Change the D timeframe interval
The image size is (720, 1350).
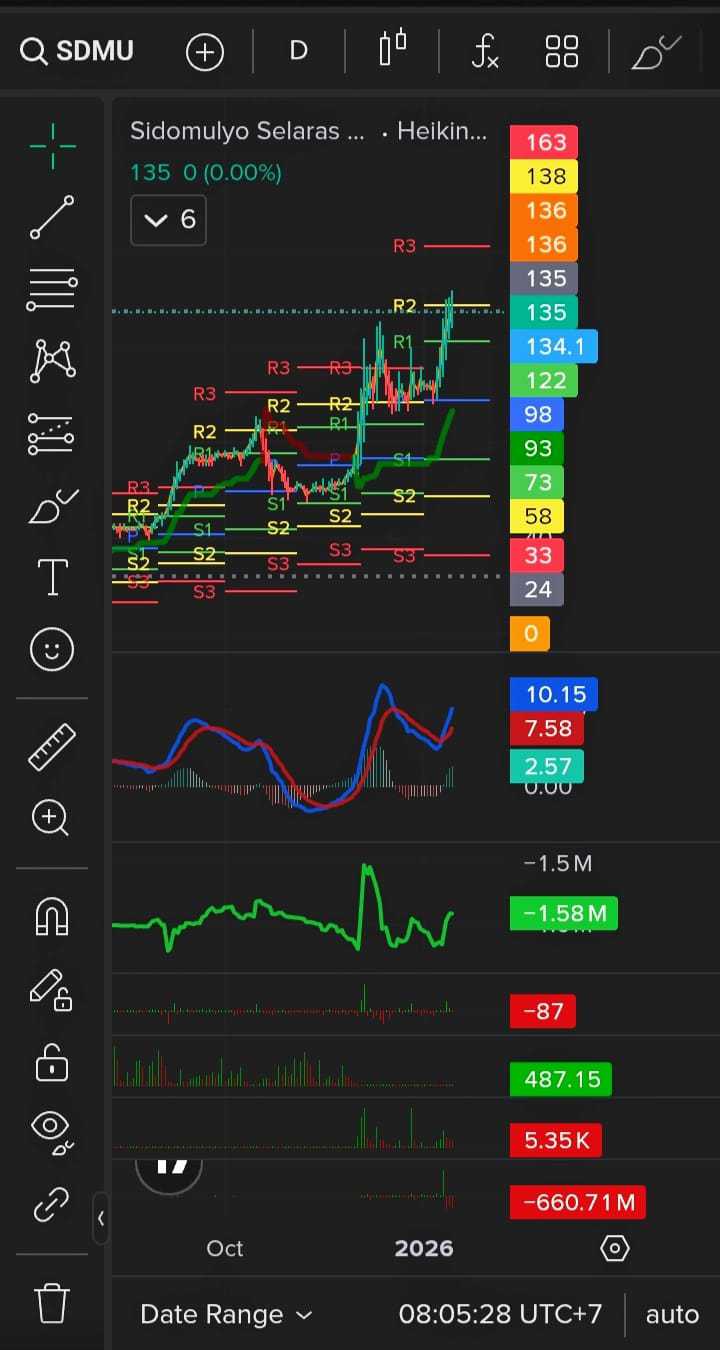pyautogui.click(x=298, y=51)
